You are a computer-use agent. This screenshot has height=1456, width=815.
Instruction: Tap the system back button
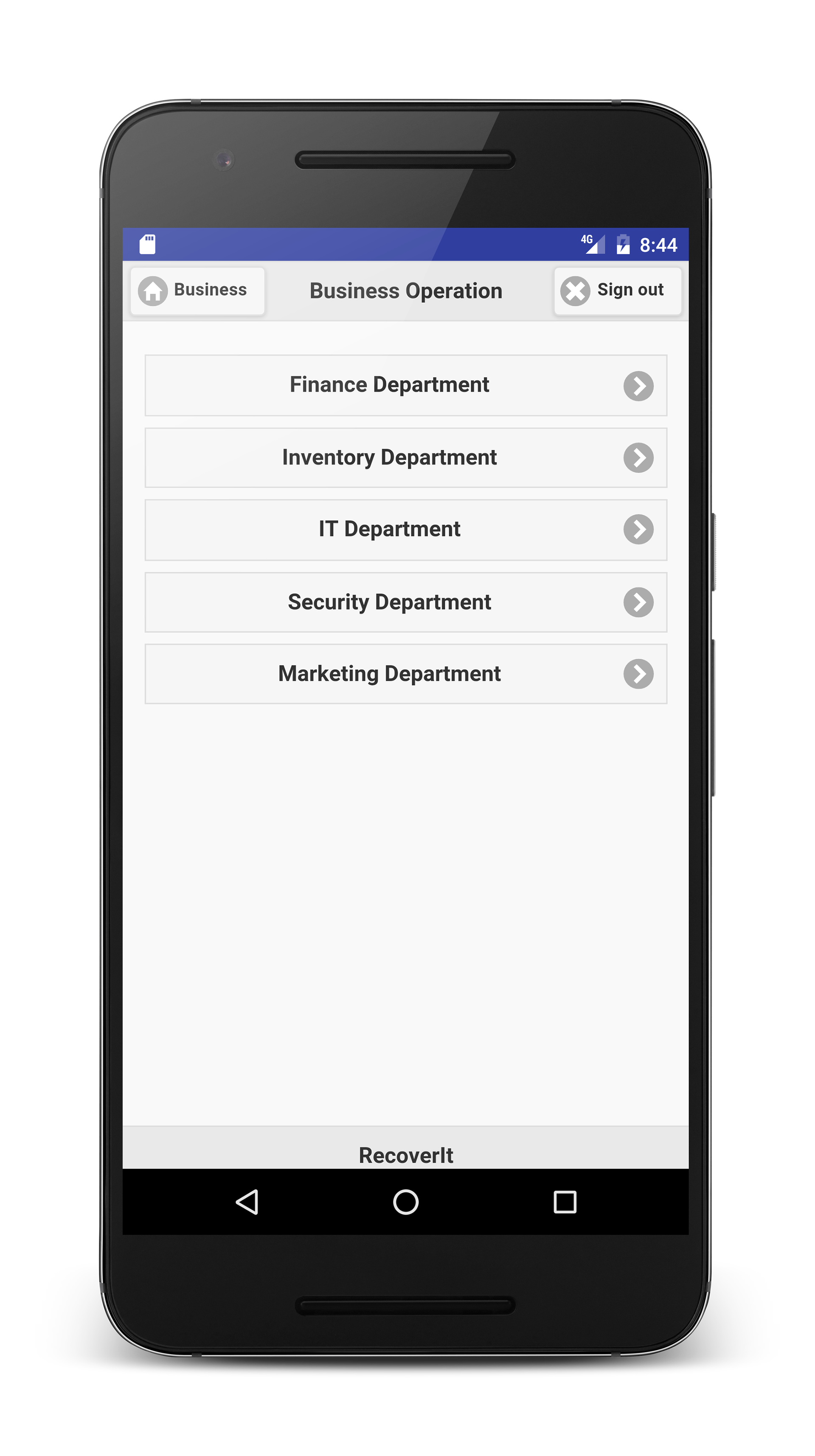pos(247,1202)
